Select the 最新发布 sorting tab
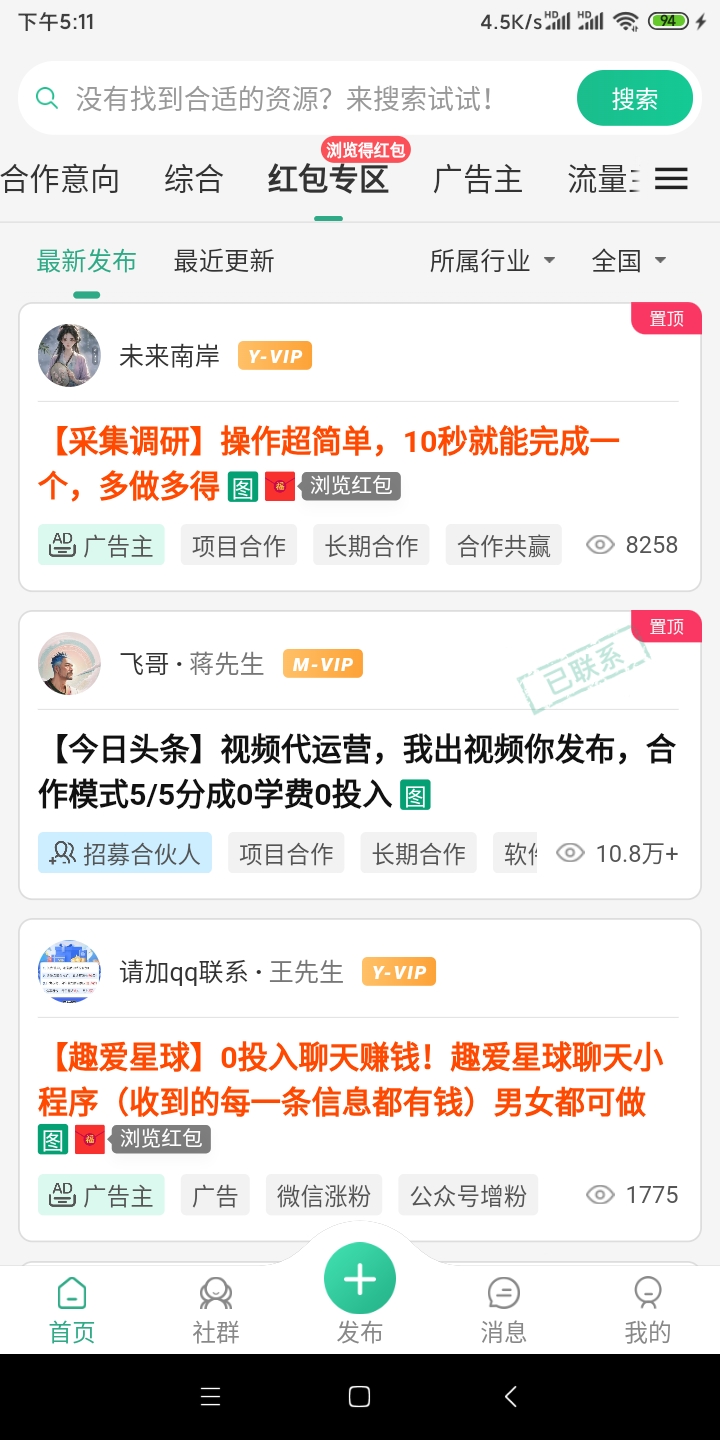The width and height of the screenshot is (720, 1440). point(86,262)
